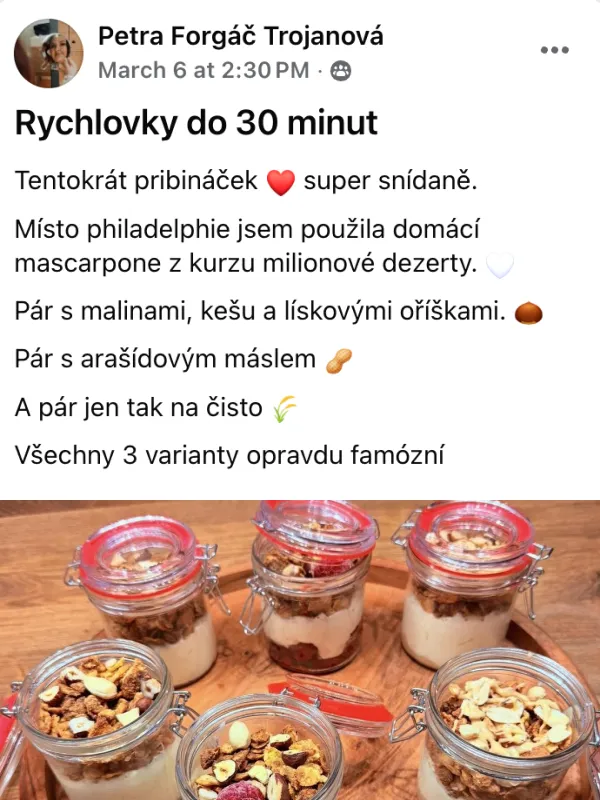
Task: Open the March 6 at 2:30 PM timestamp
Action: pos(204,70)
